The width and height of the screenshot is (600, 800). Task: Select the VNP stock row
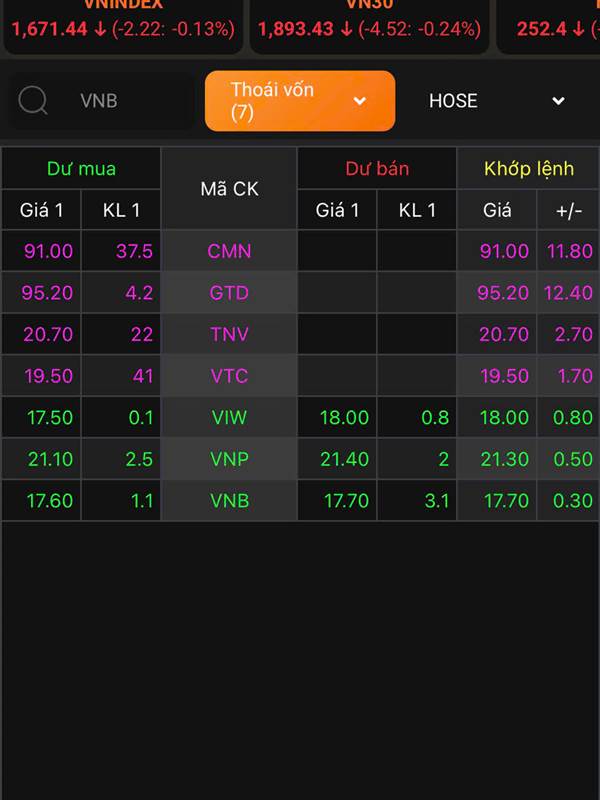point(229,459)
